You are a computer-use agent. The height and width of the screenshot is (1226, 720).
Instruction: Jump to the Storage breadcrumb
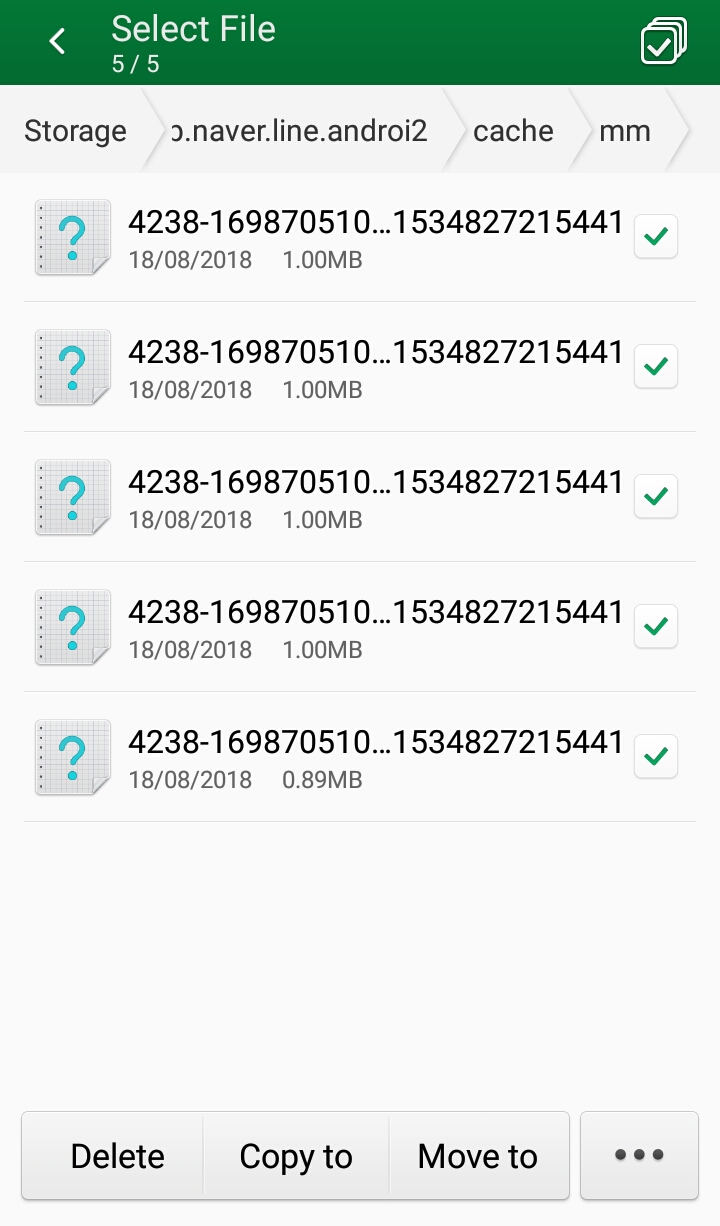coord(76,131)
